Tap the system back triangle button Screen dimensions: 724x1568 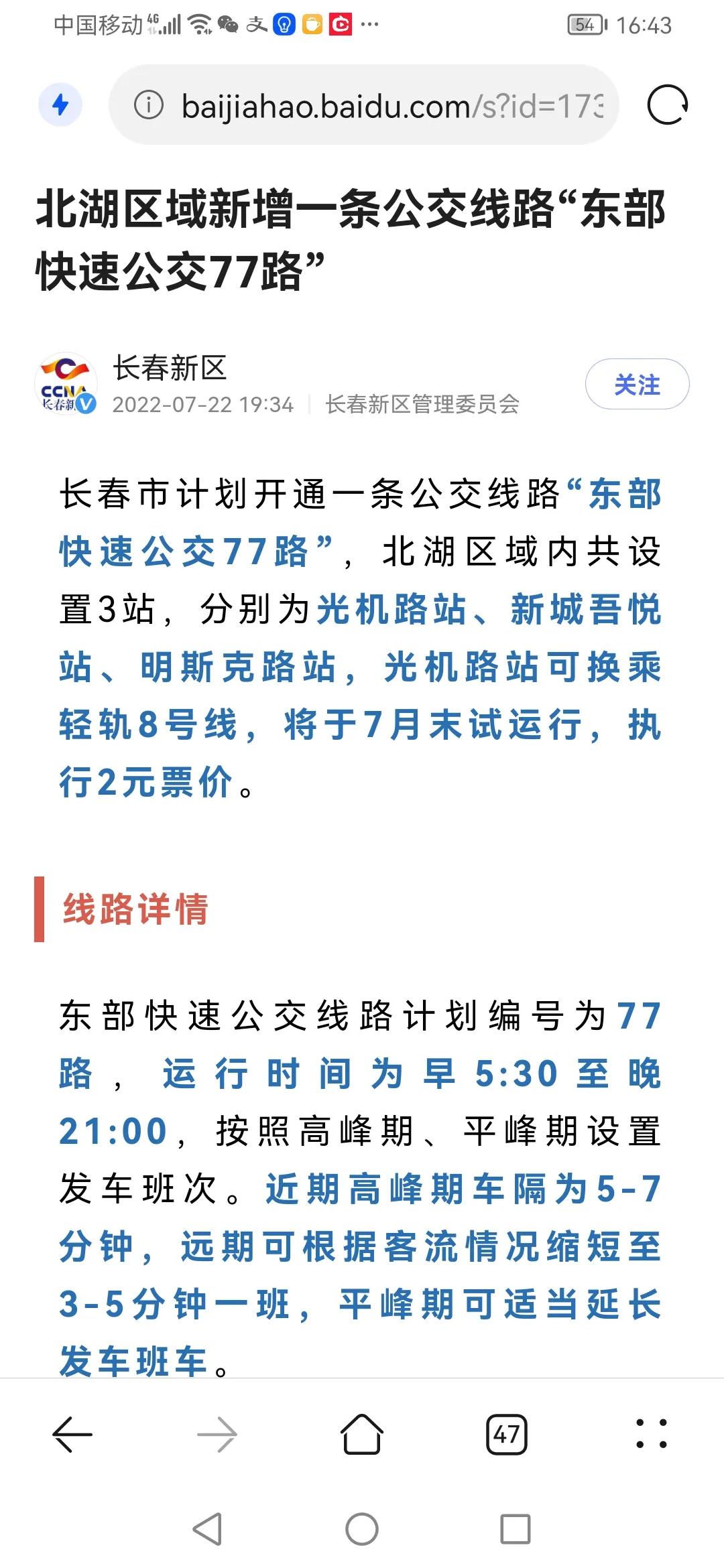pyautogui.click(x=208, y=1529)
